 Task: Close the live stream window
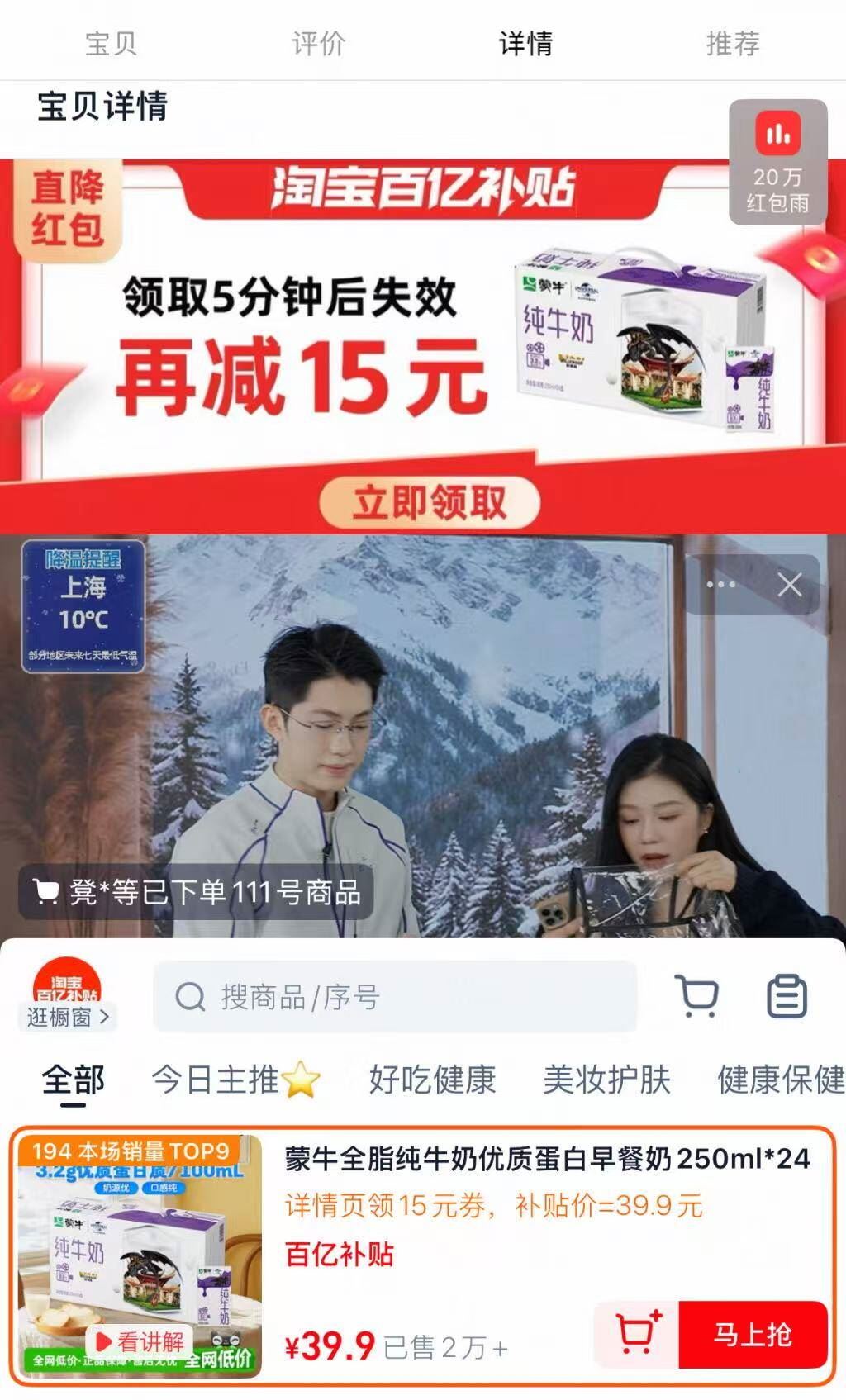click(790, 585)
